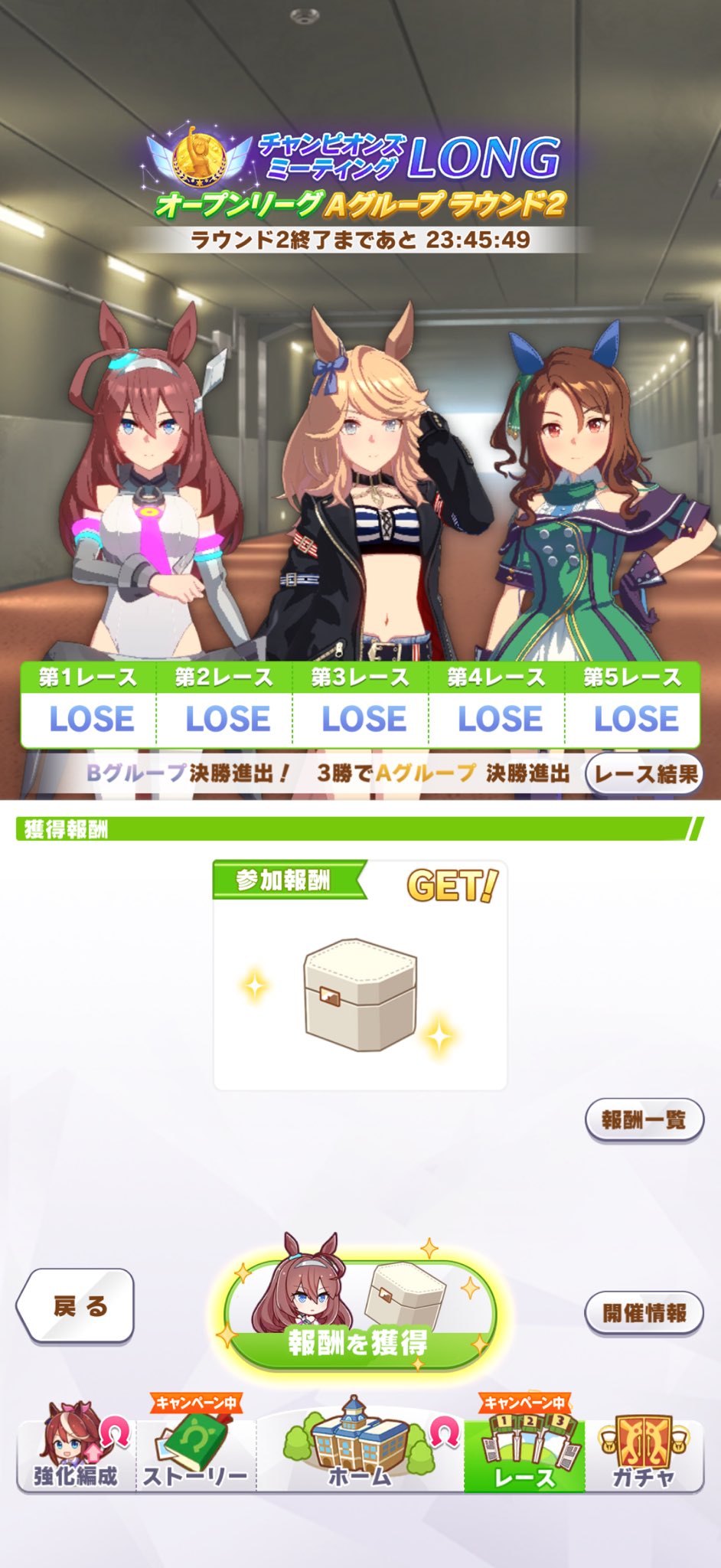The height and width of the screenshot is (1568, 721).
Task: Go back with the 戻る button
Action: pyautogui.click(x=76, y=1305)
